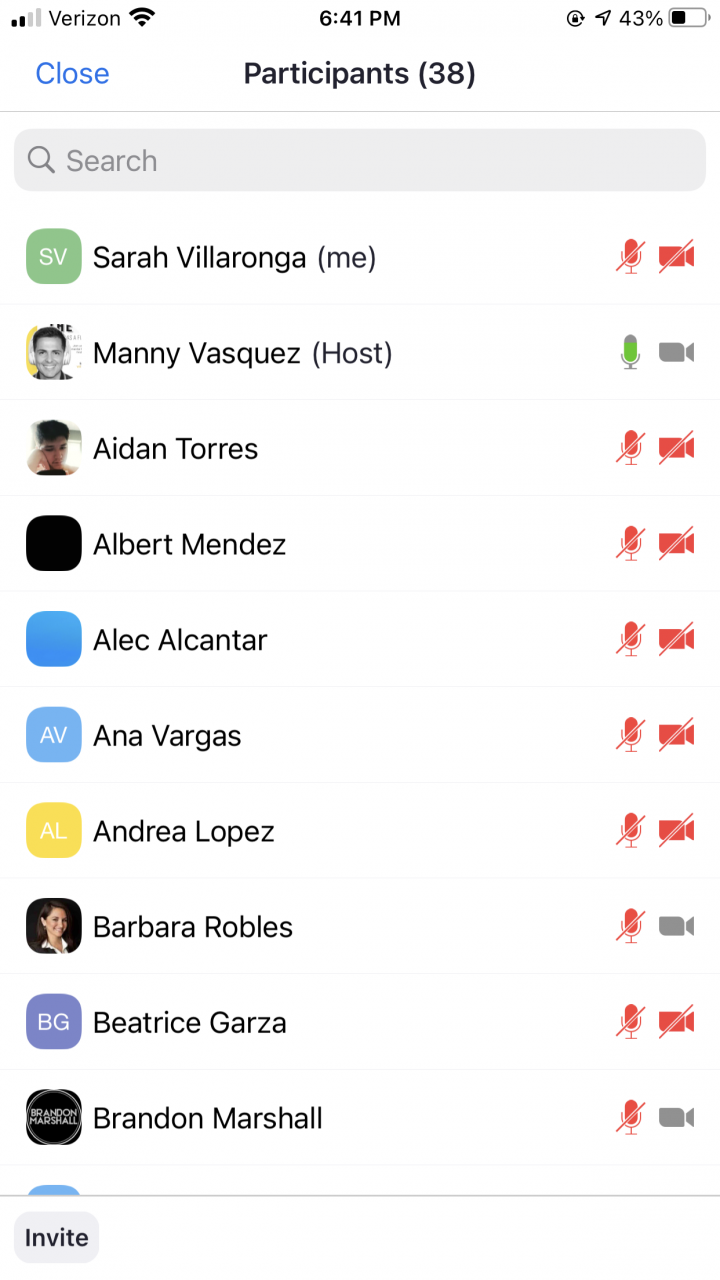Open the Invite button

tap(57, 1238)
